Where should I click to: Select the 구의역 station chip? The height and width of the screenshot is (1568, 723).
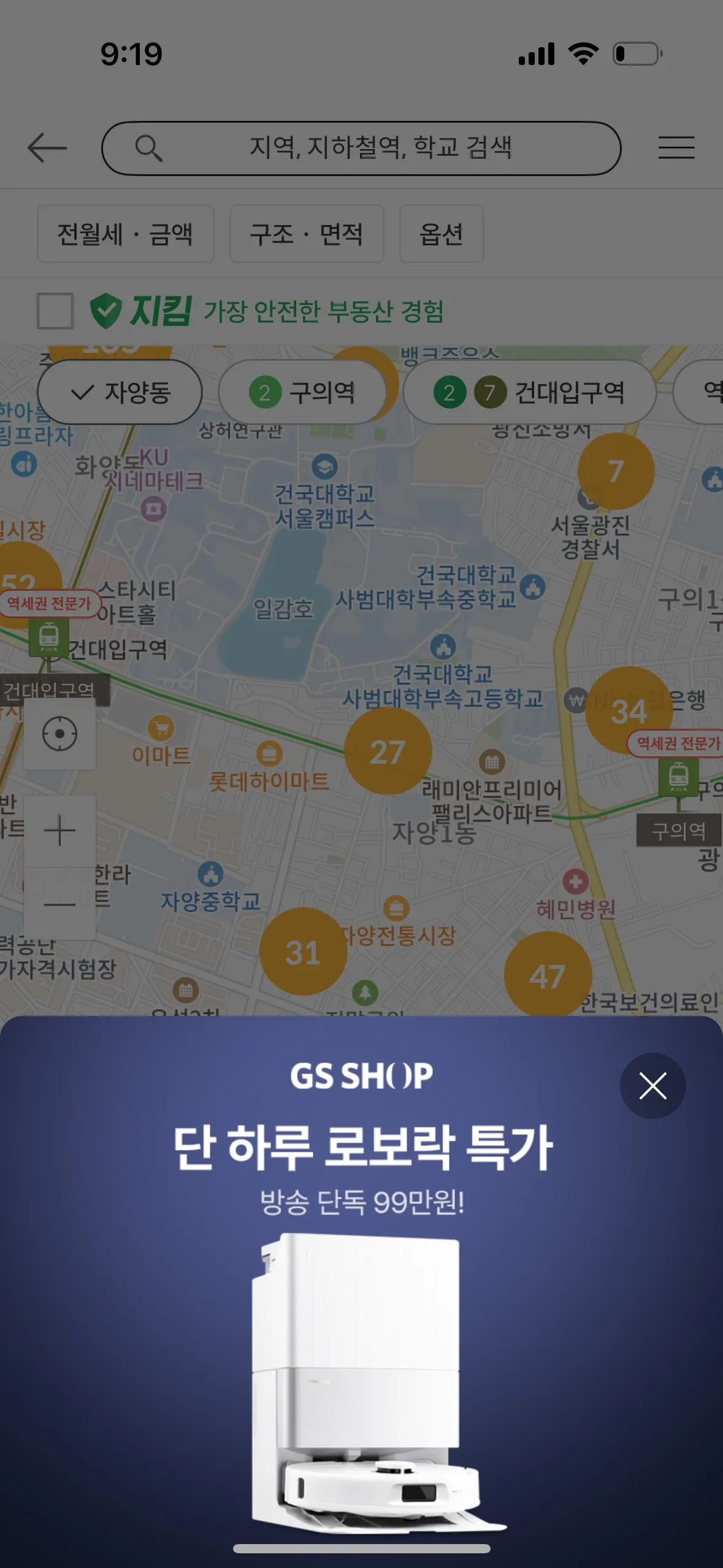point(302,392)
